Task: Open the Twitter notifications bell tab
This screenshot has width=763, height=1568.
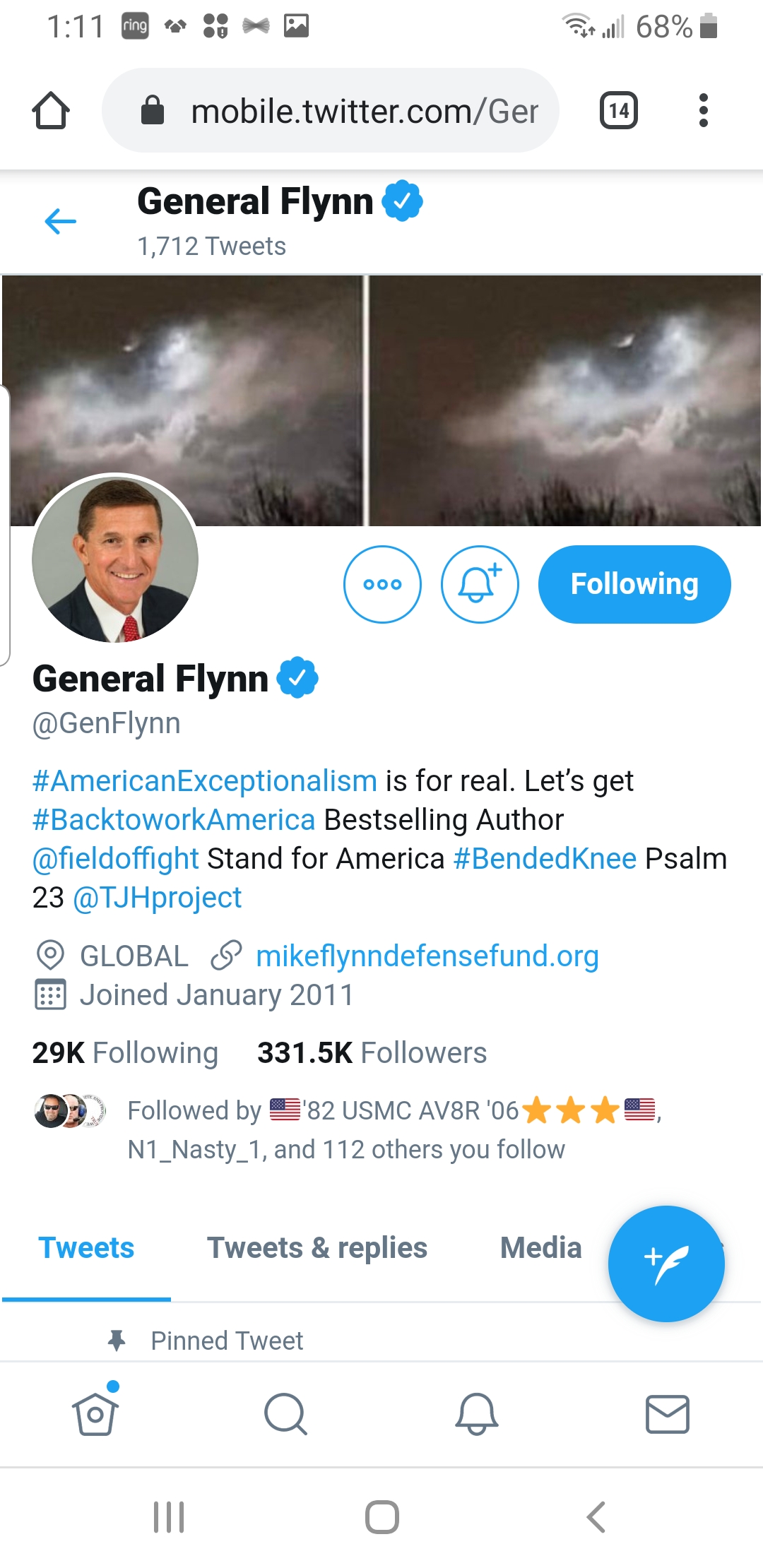Action: (x=476, y=1414)
